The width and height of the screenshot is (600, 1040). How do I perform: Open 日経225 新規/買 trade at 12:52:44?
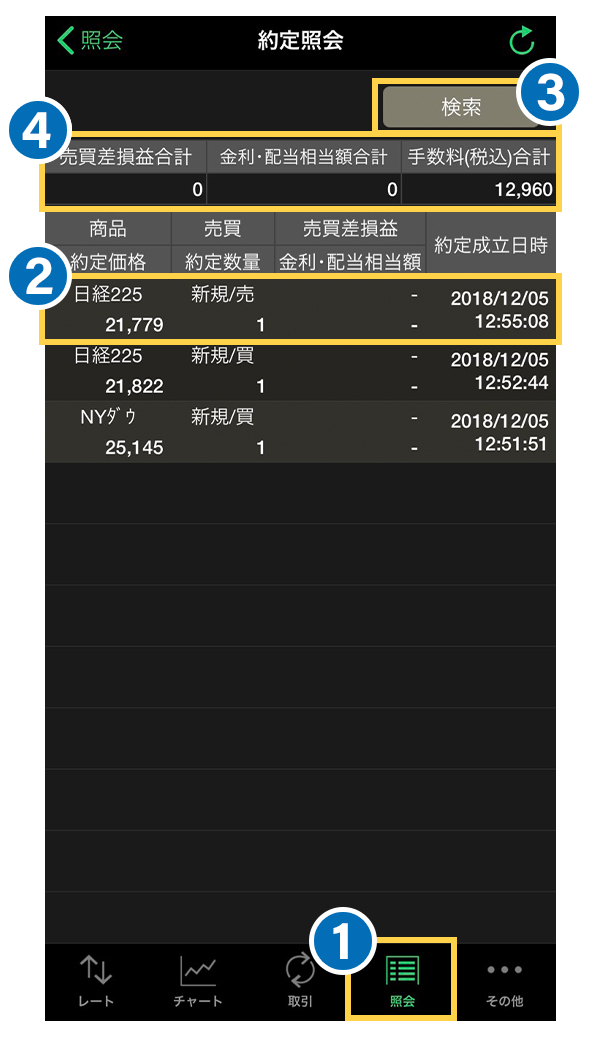[x=300, y=371]
